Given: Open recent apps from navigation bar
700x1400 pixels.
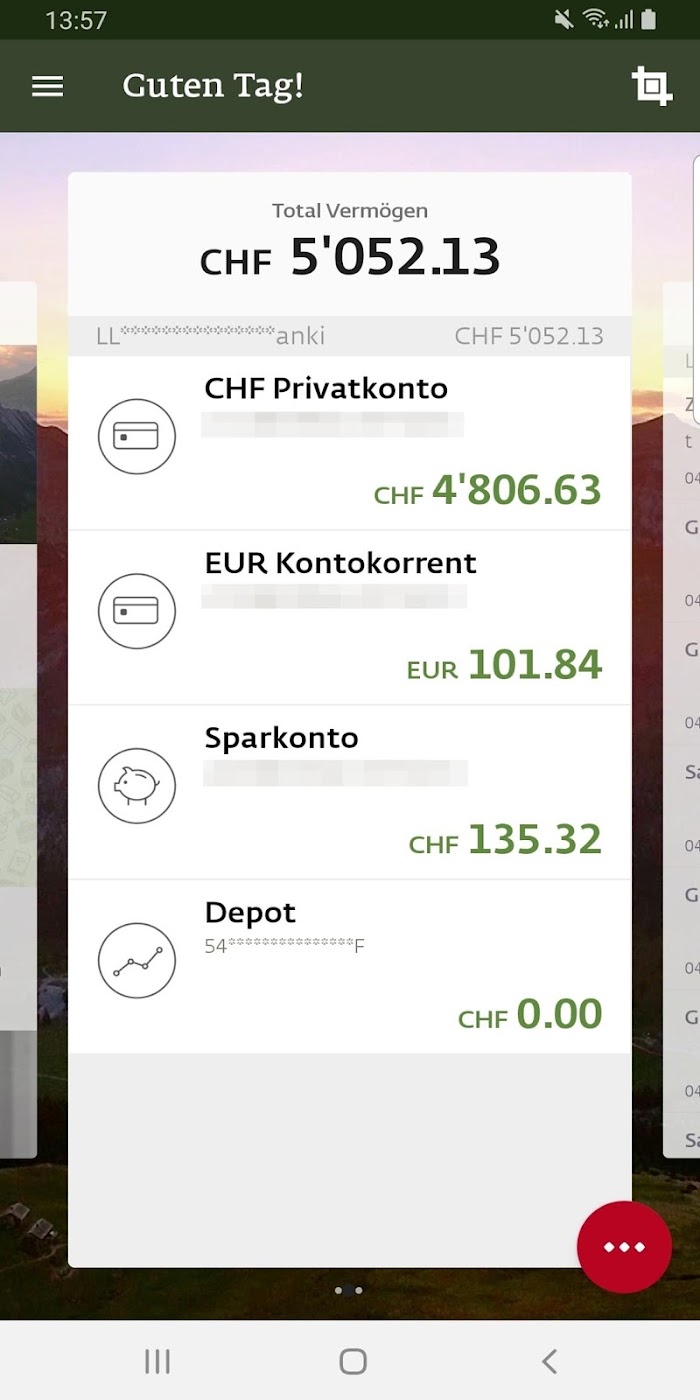Looking at the screenshot, I should [x=157, y=1361].
